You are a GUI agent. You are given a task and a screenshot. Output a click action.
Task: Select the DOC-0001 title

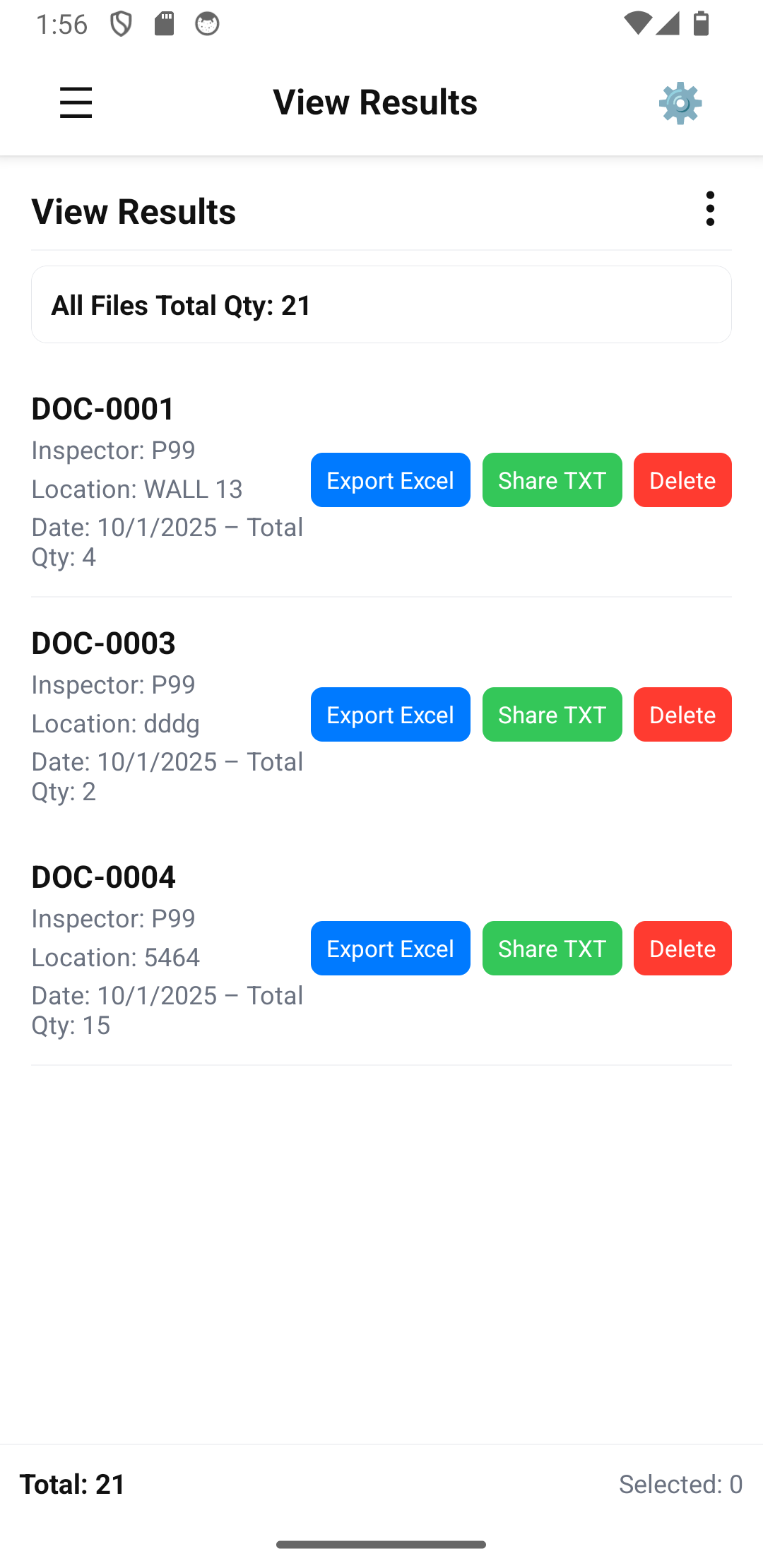pos(103,408)
